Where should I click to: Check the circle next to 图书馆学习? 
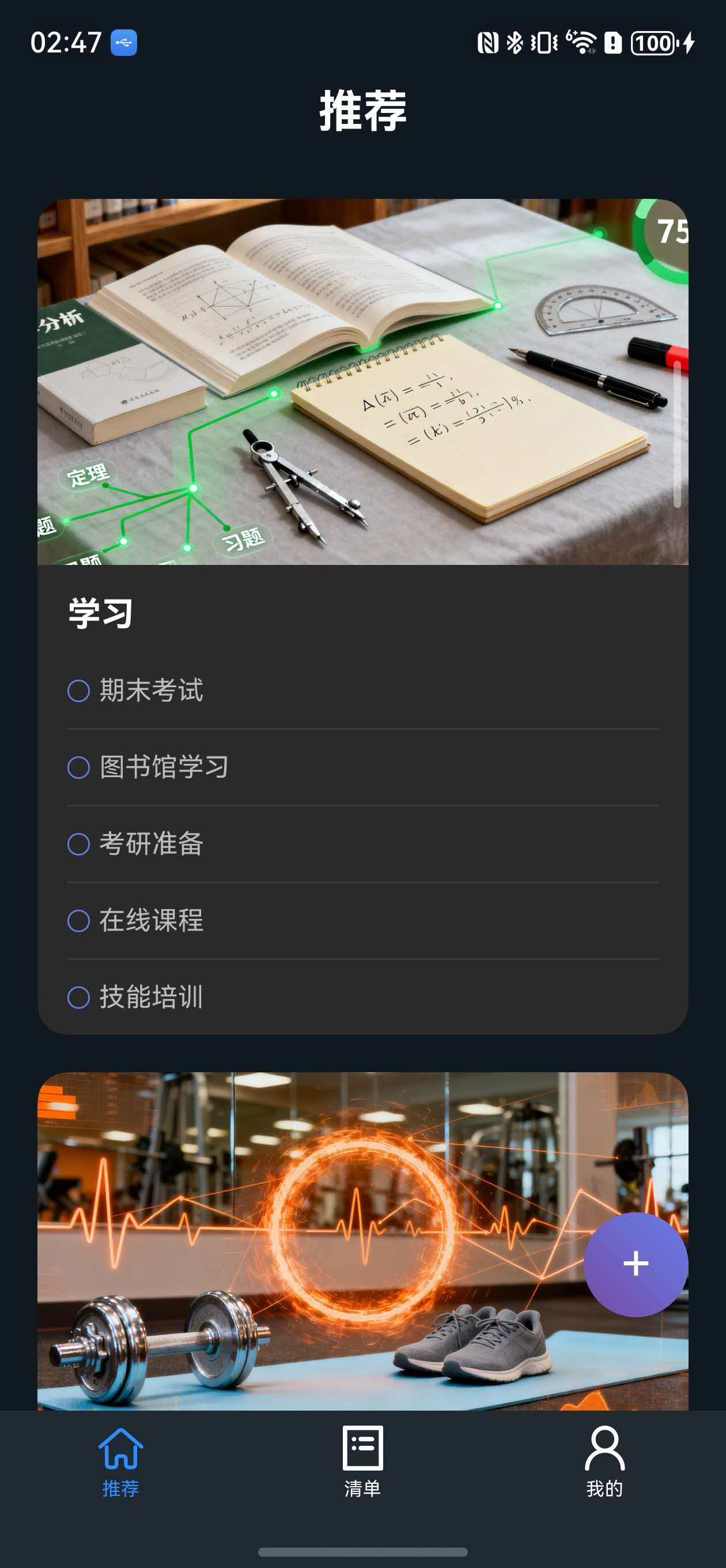(x=78, y=768)
